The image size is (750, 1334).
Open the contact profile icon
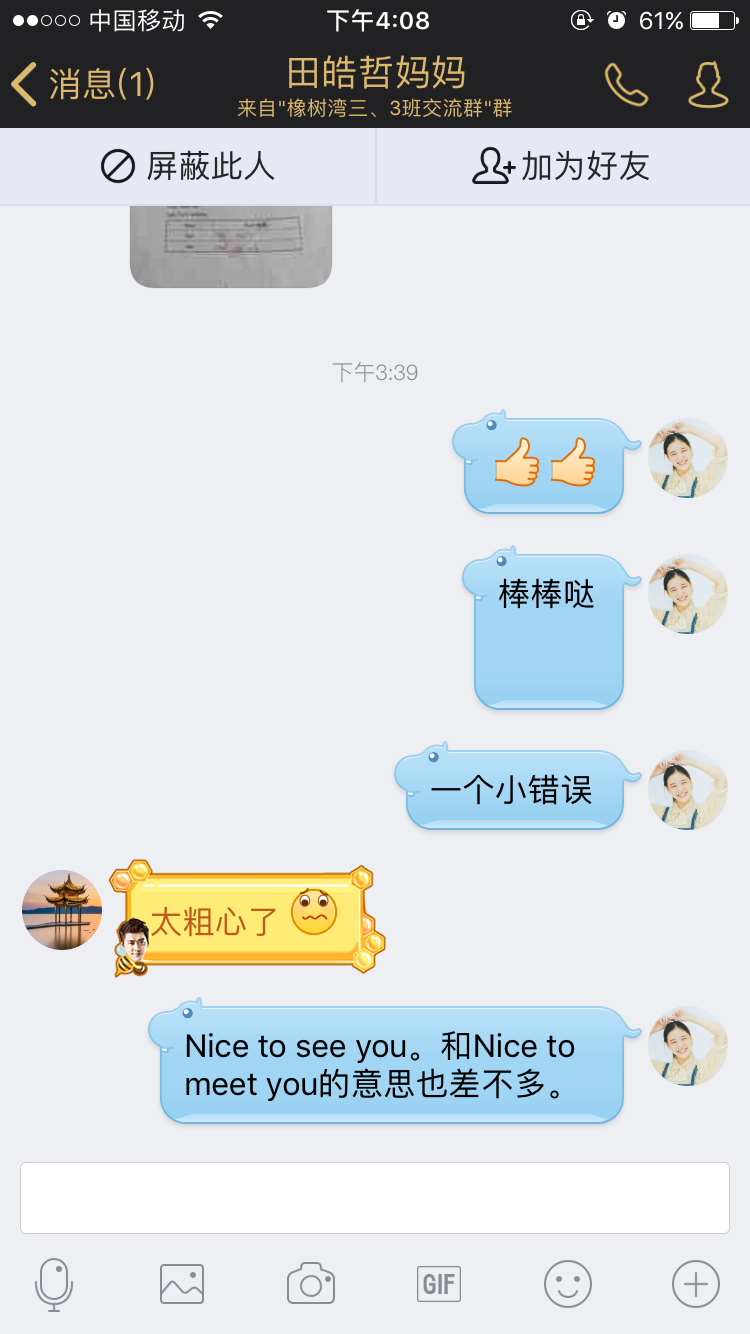[707, 85]
